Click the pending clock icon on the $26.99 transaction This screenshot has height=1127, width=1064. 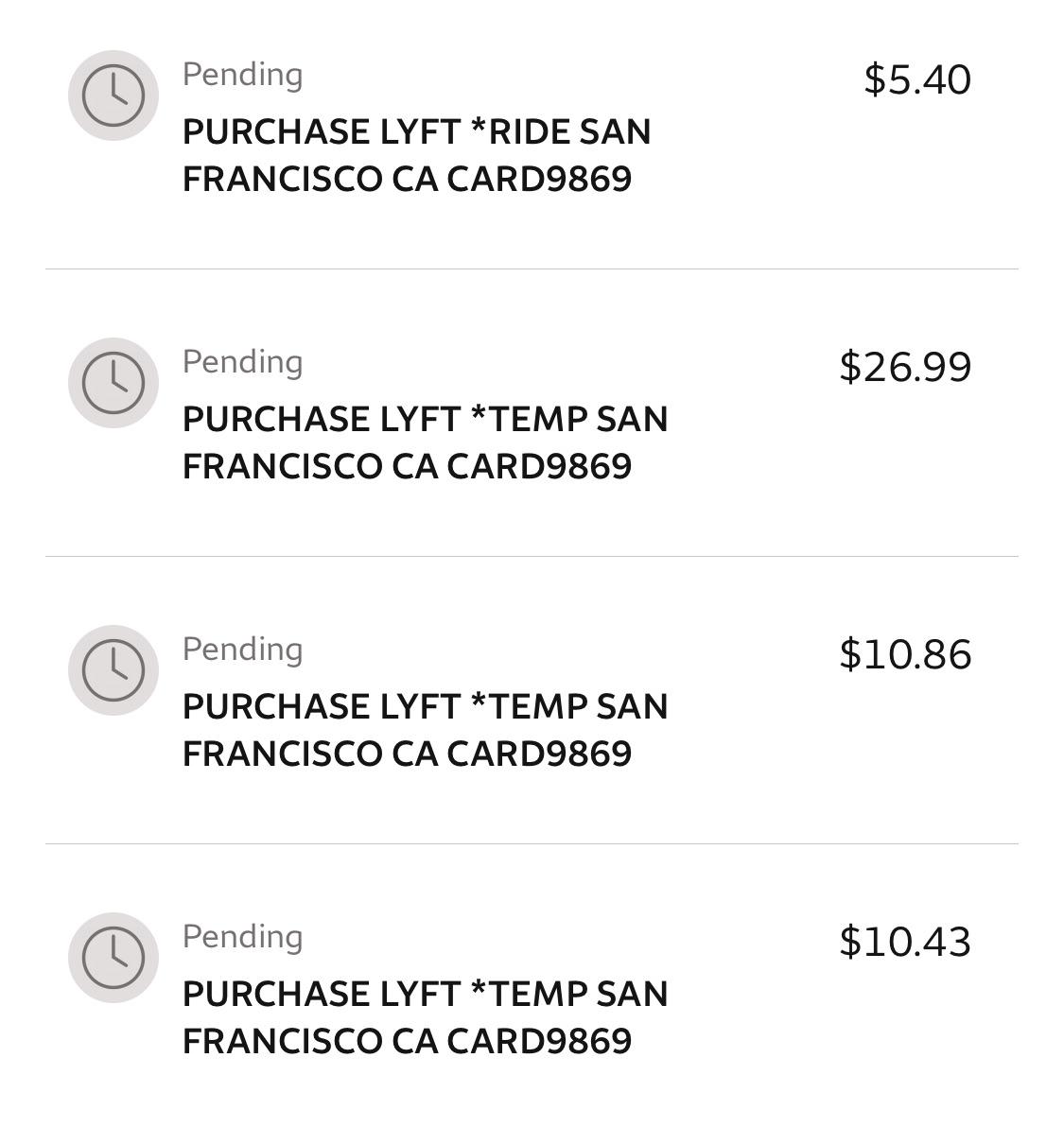(113, 384)
